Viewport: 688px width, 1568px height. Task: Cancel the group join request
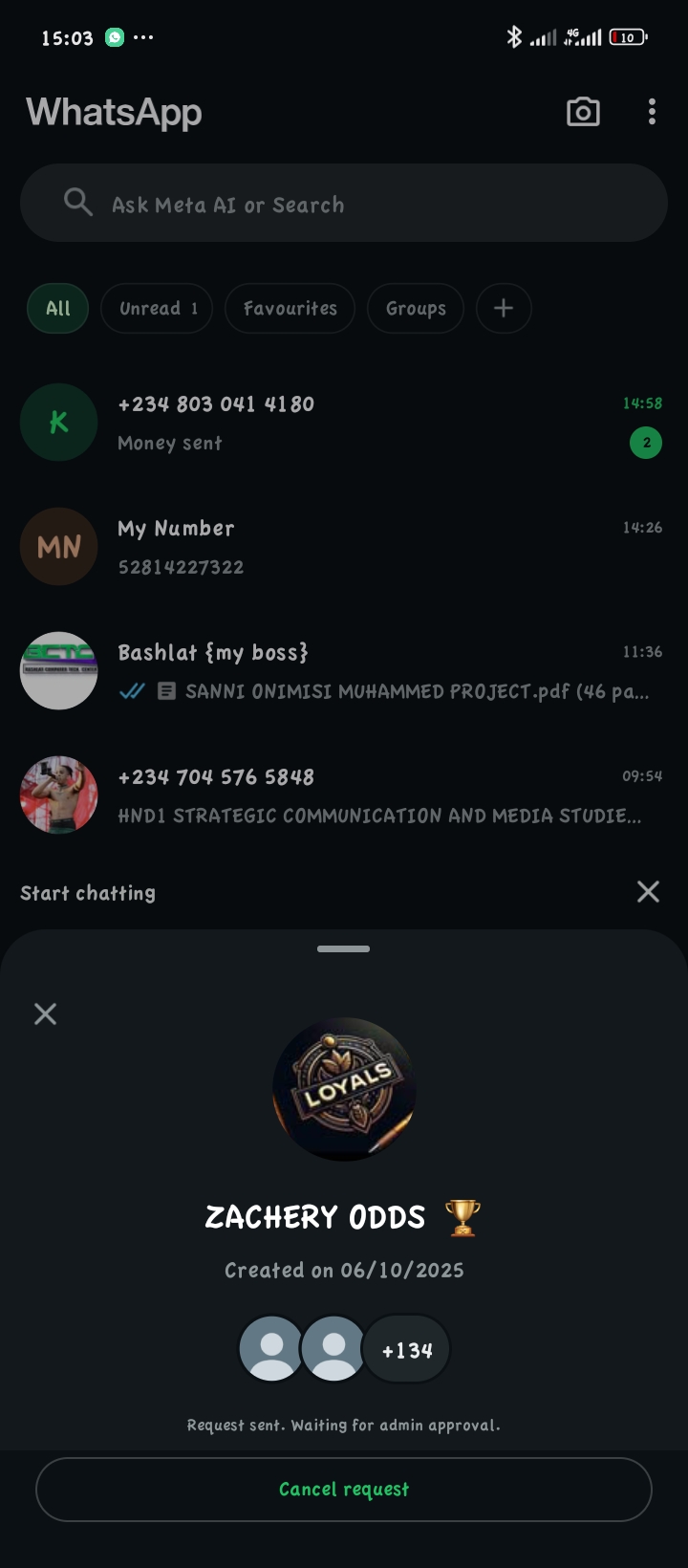344,1489
